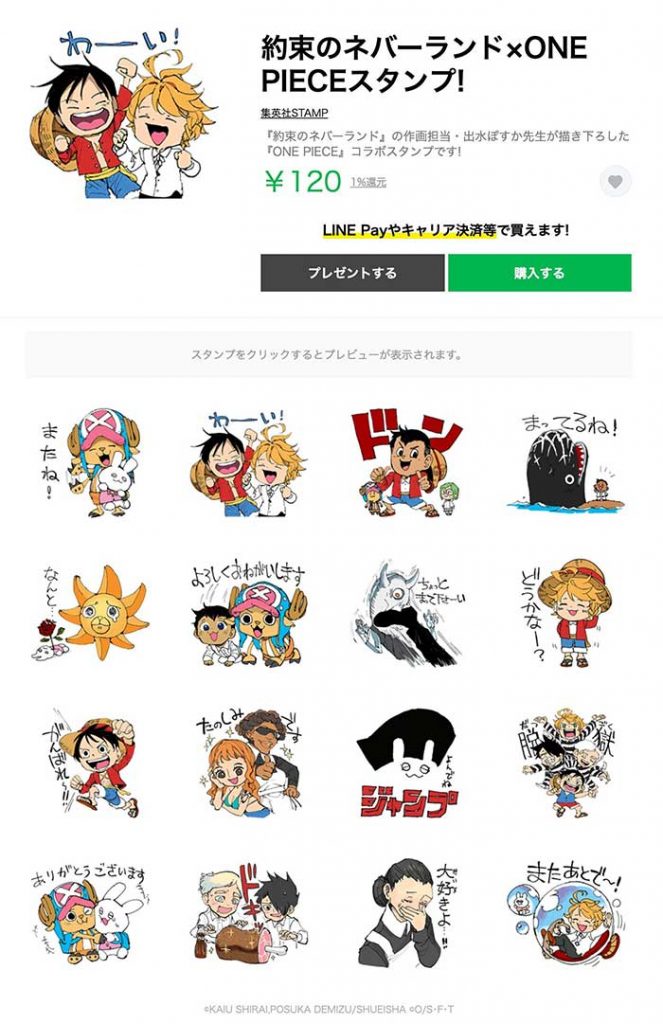
Task: Open the 1%還元 reward link
Action: click(368, 182)
